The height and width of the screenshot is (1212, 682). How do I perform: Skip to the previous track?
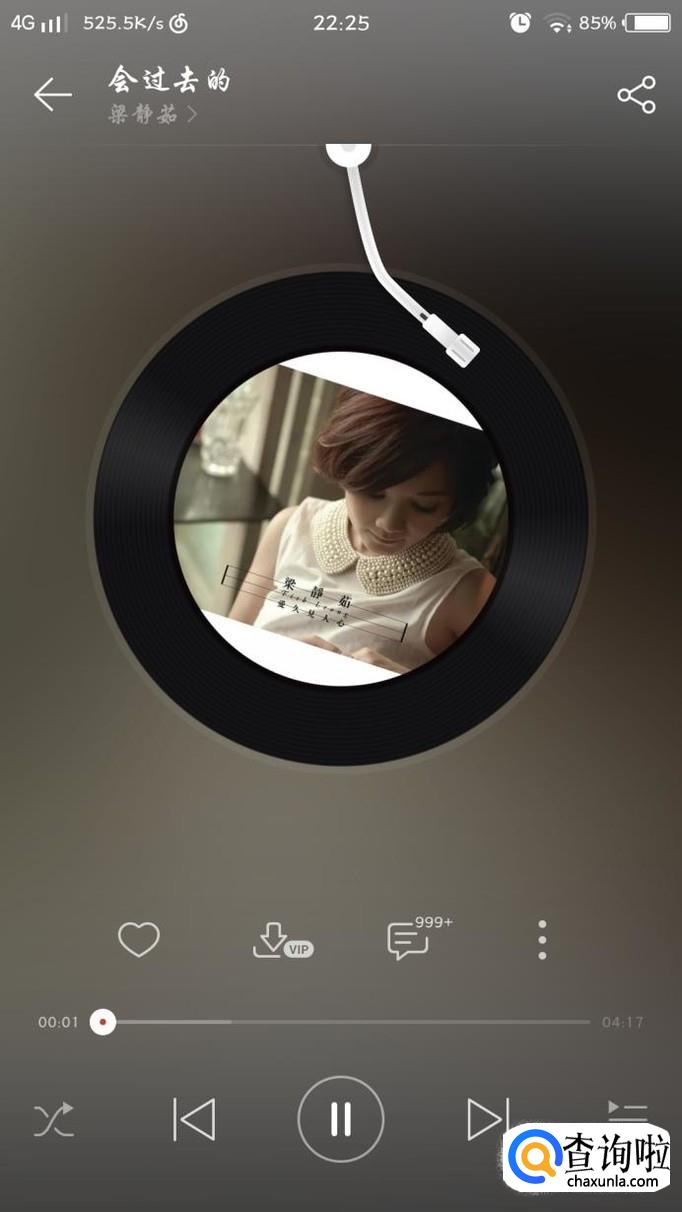(x=194, y=1119)
